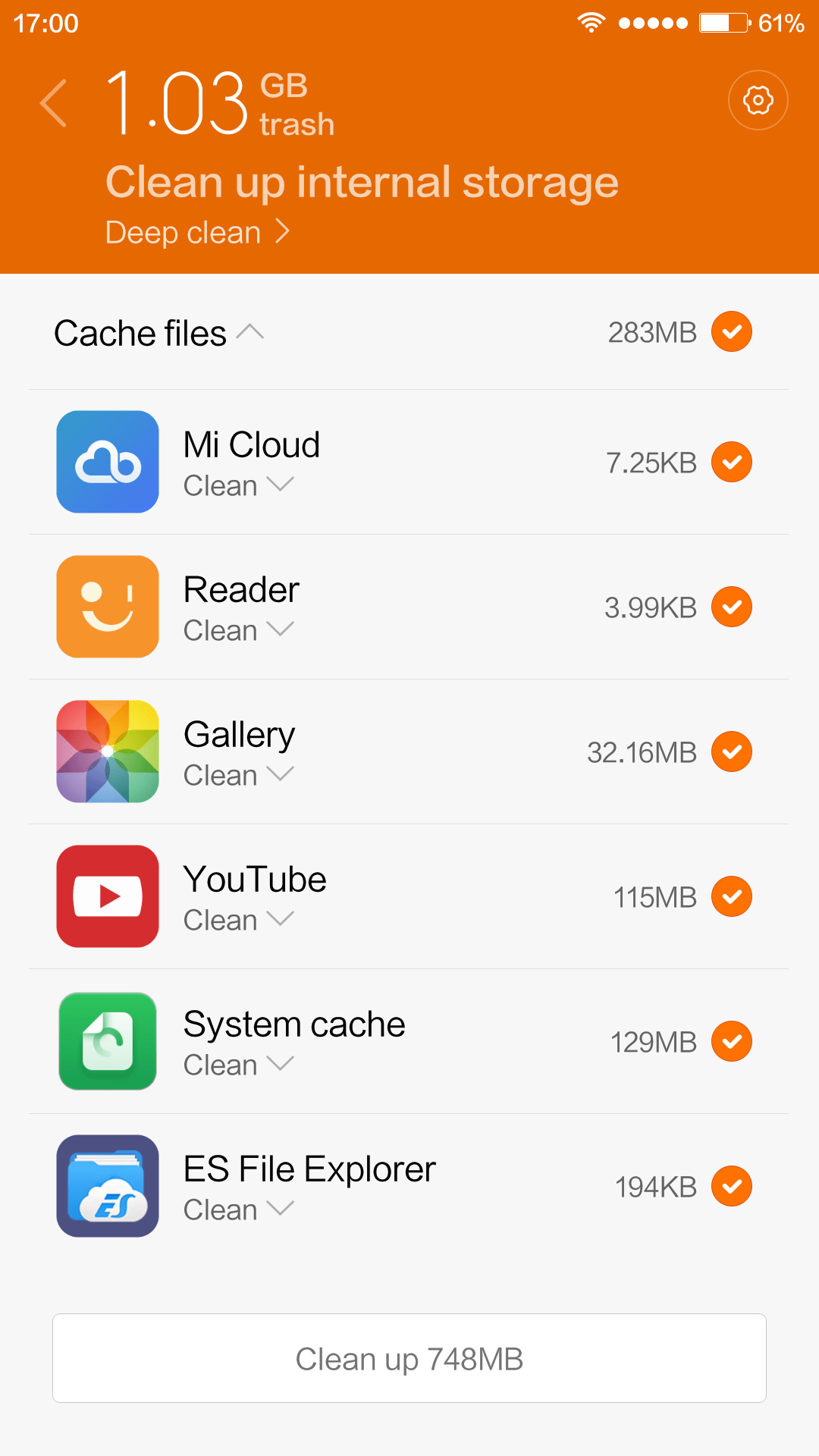The width and height of the screenshot is (819, 1456).
Task: Expand Clean dropdown under System cache
Action: (x=238, y=1065)
